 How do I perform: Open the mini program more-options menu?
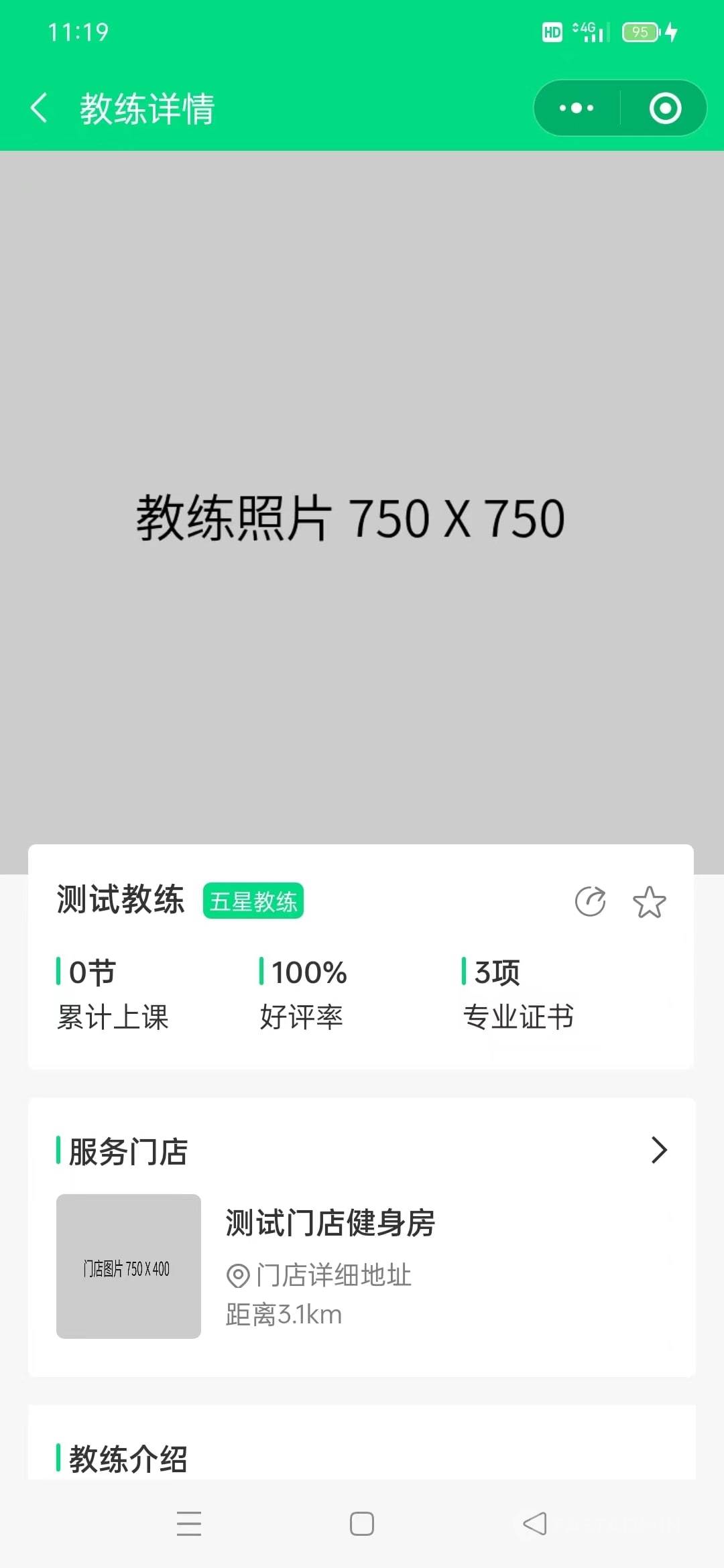(577, 109)
